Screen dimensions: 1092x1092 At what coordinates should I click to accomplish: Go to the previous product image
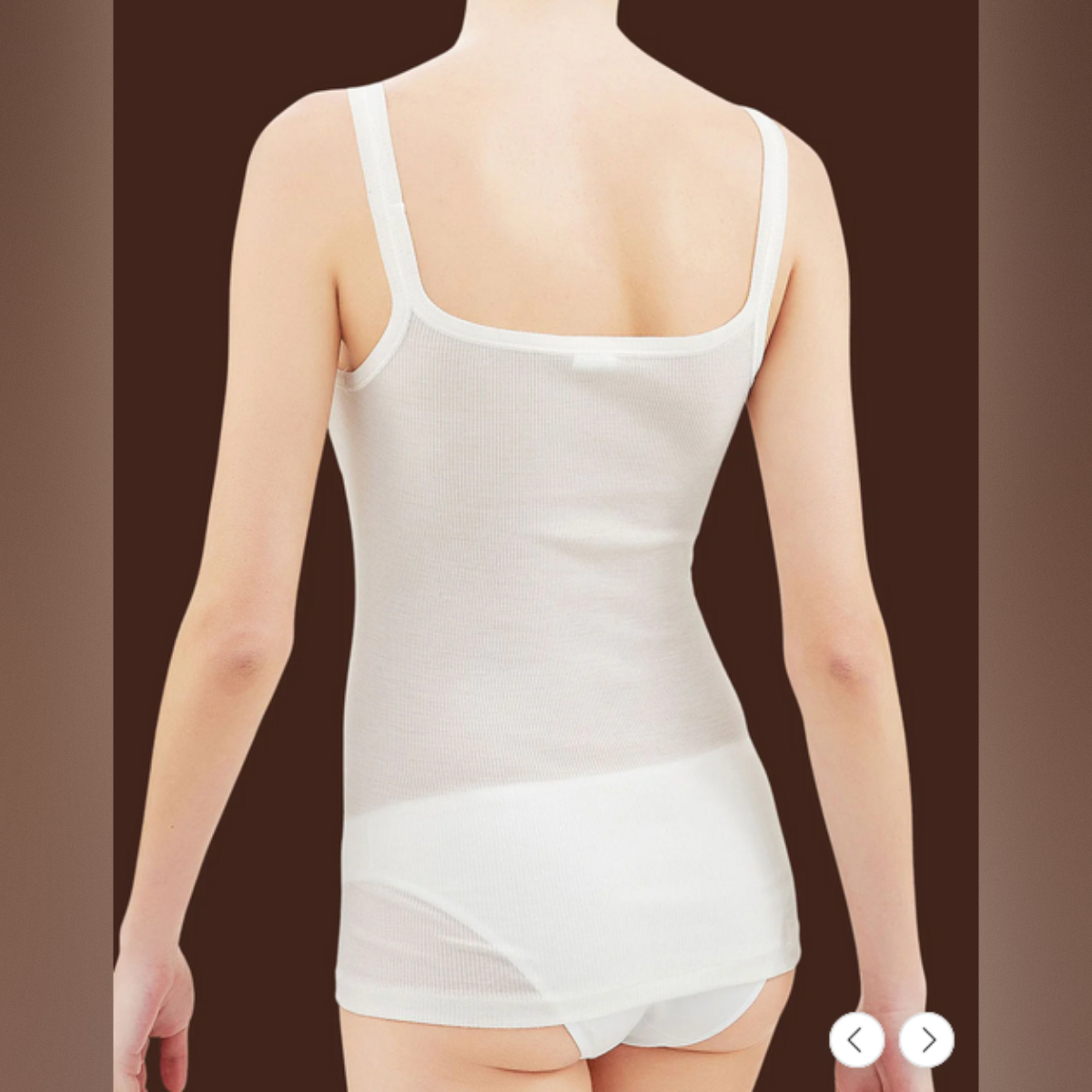tap(856, 1039)
